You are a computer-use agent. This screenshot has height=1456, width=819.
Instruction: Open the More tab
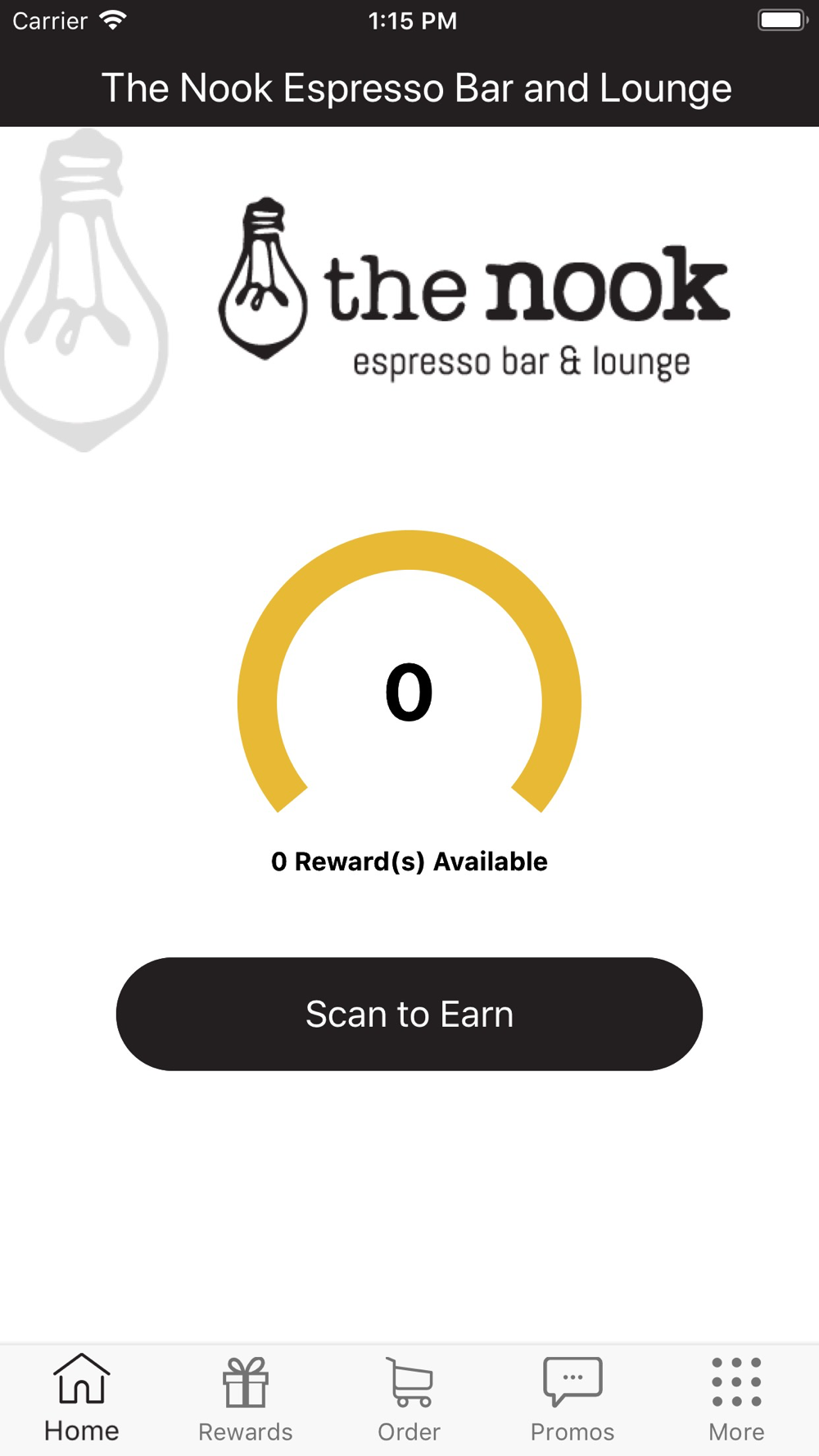[x=737, y=1400]
